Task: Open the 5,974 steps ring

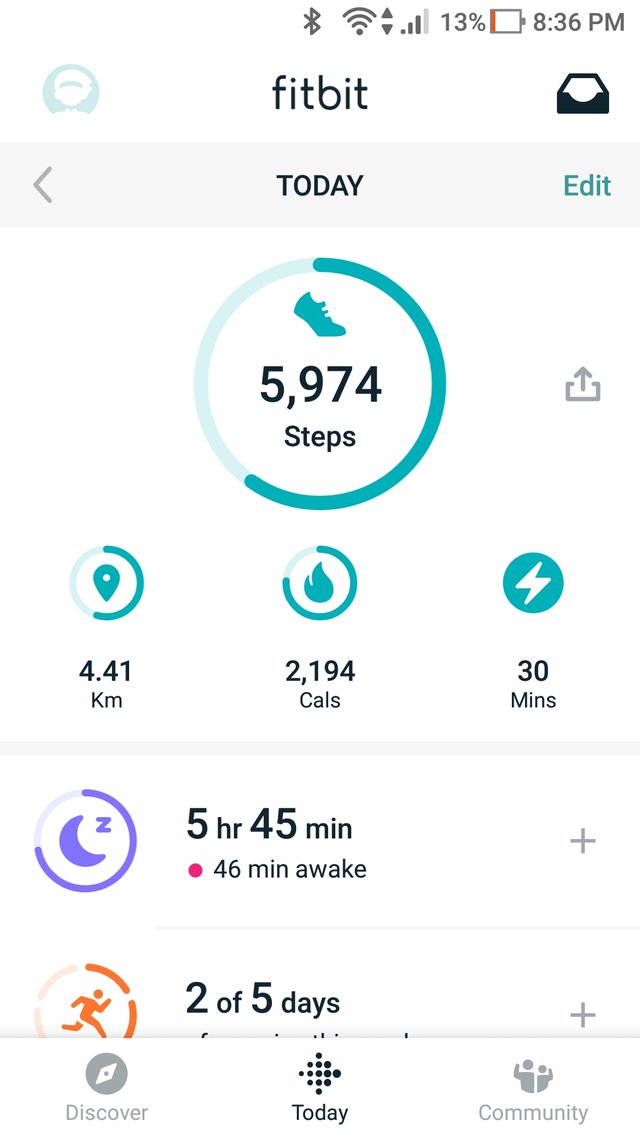Action: coord(320,383)
